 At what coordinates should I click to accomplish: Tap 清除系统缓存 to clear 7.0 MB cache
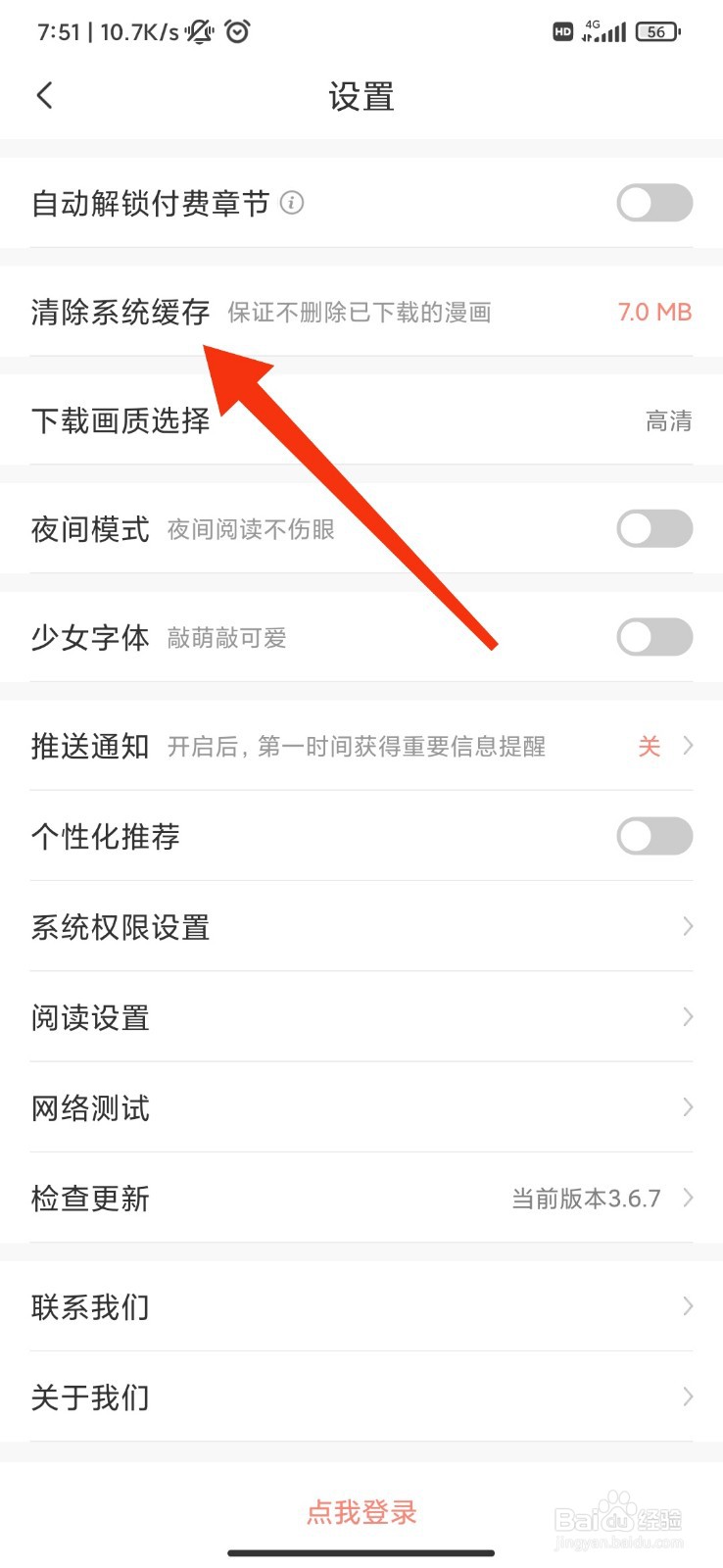[x=120, y=312]
